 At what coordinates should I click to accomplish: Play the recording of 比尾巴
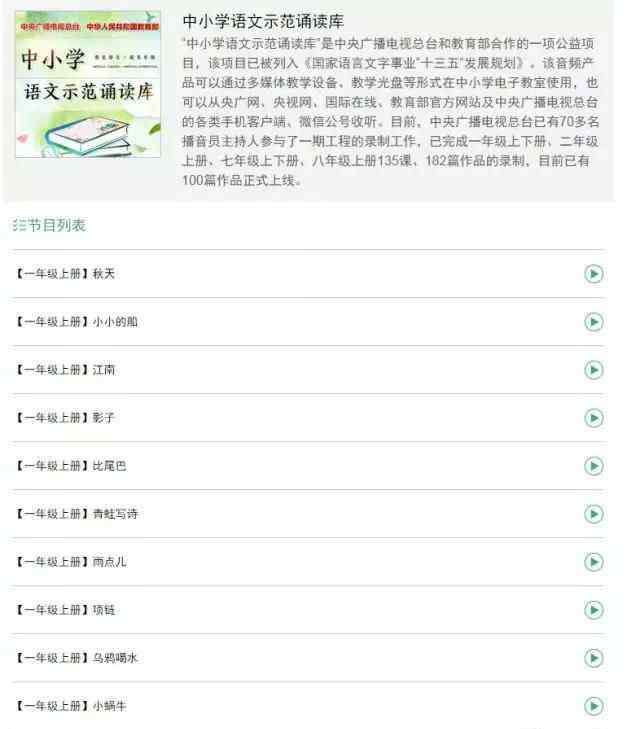tap(594, 466)
